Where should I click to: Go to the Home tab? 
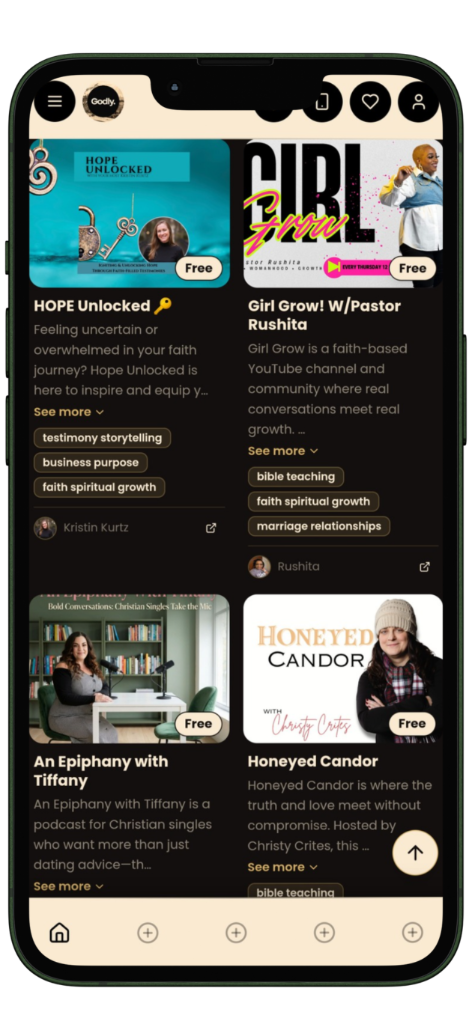coord(59,932)
